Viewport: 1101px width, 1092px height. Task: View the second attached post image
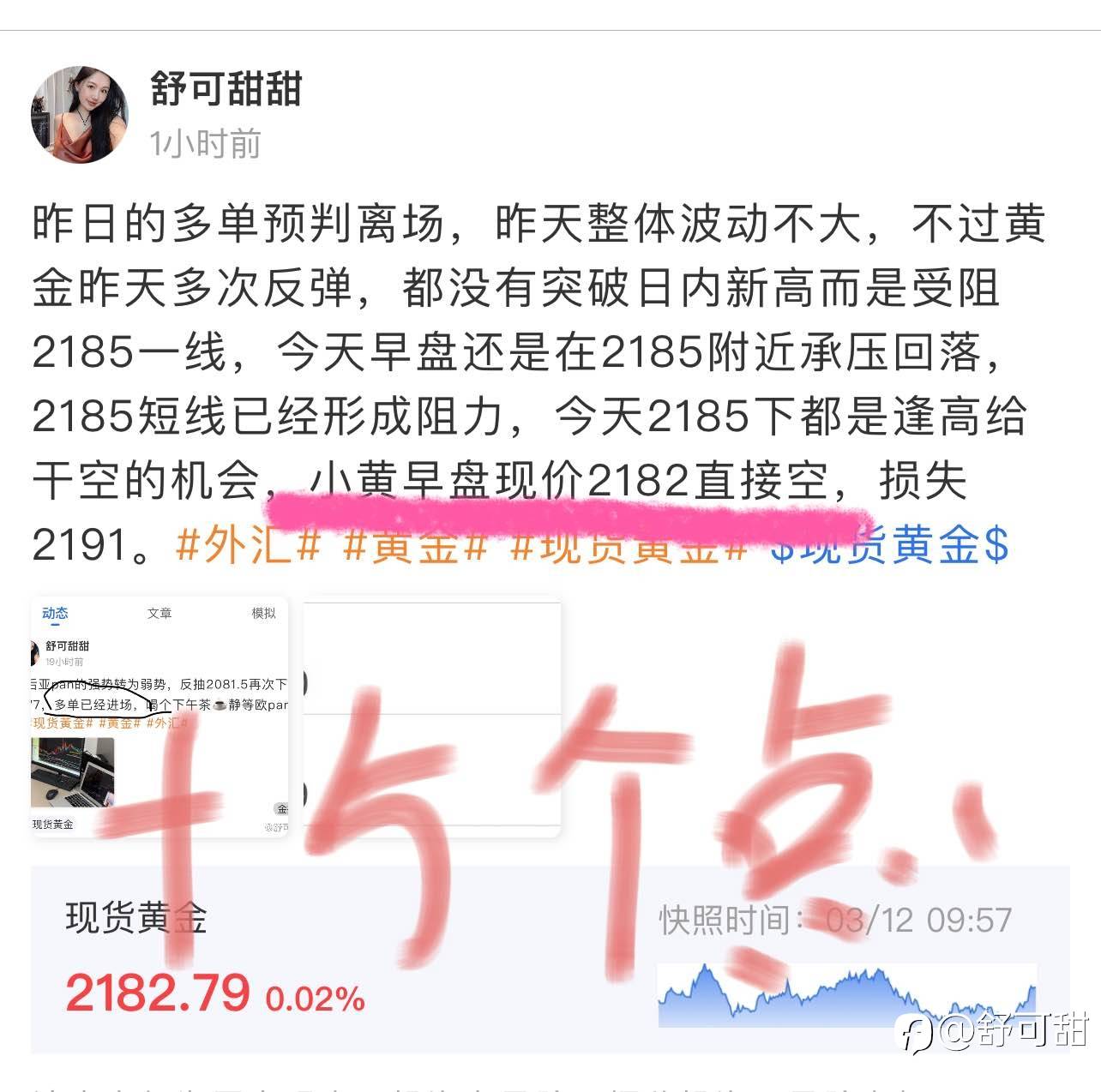click(432, 717)
